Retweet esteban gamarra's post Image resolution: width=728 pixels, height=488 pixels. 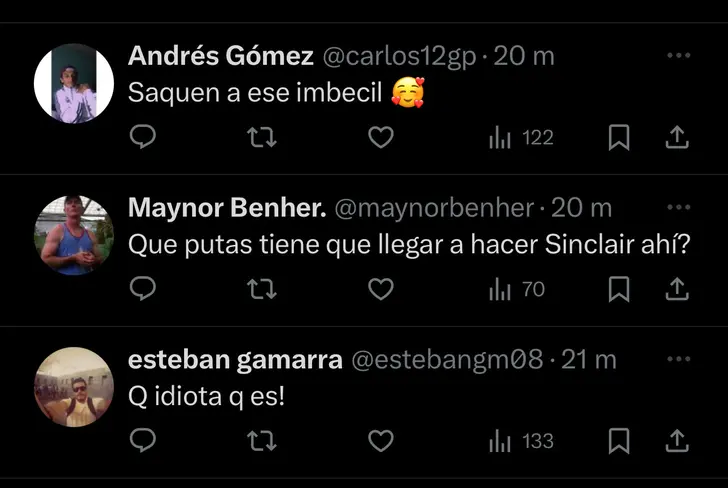pyautogui.click(x=262, y=440)
